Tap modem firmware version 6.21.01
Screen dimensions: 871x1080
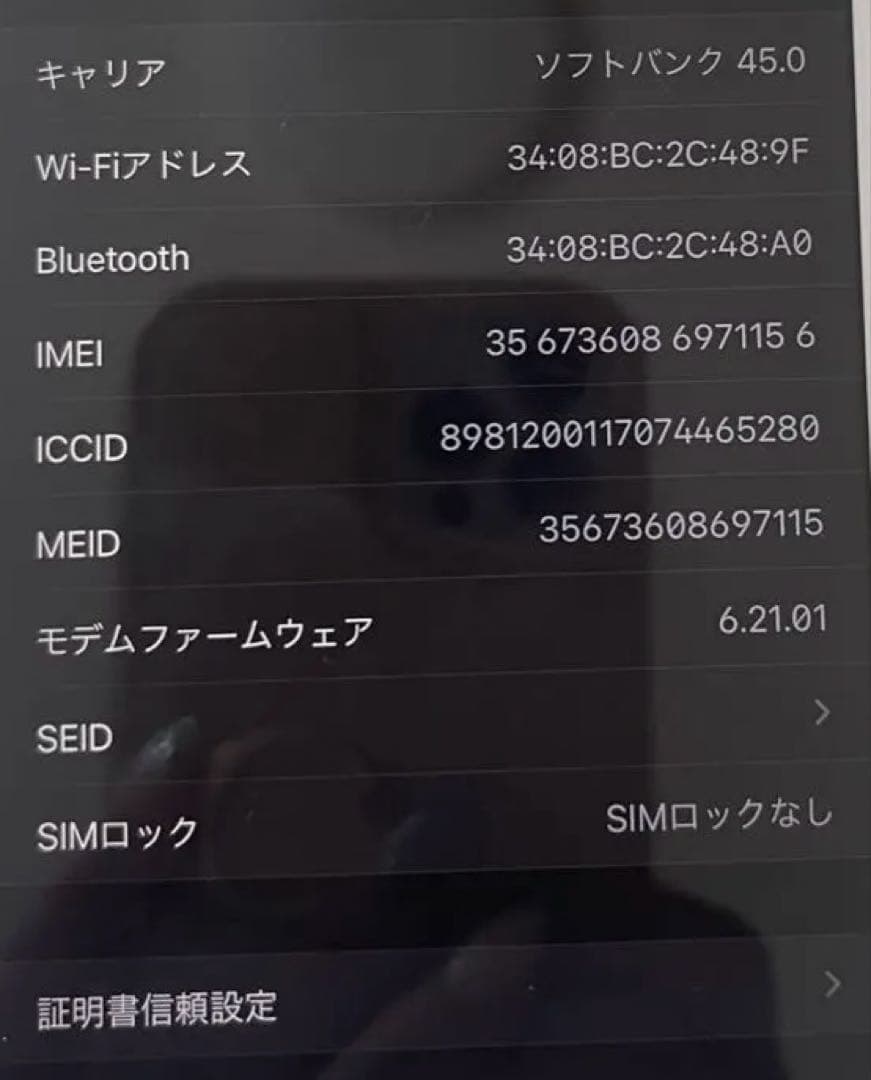[x=773, y=619]
